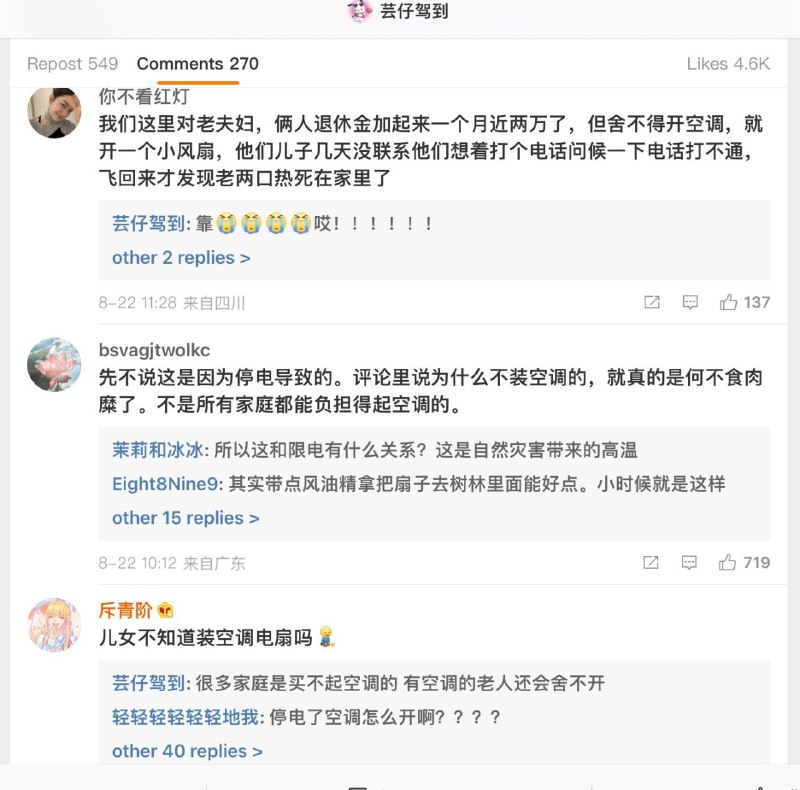Viewport: 800px width, 790px height.
Task: Reply to 你不看红灯's comment
Action: tap(690, 302)
